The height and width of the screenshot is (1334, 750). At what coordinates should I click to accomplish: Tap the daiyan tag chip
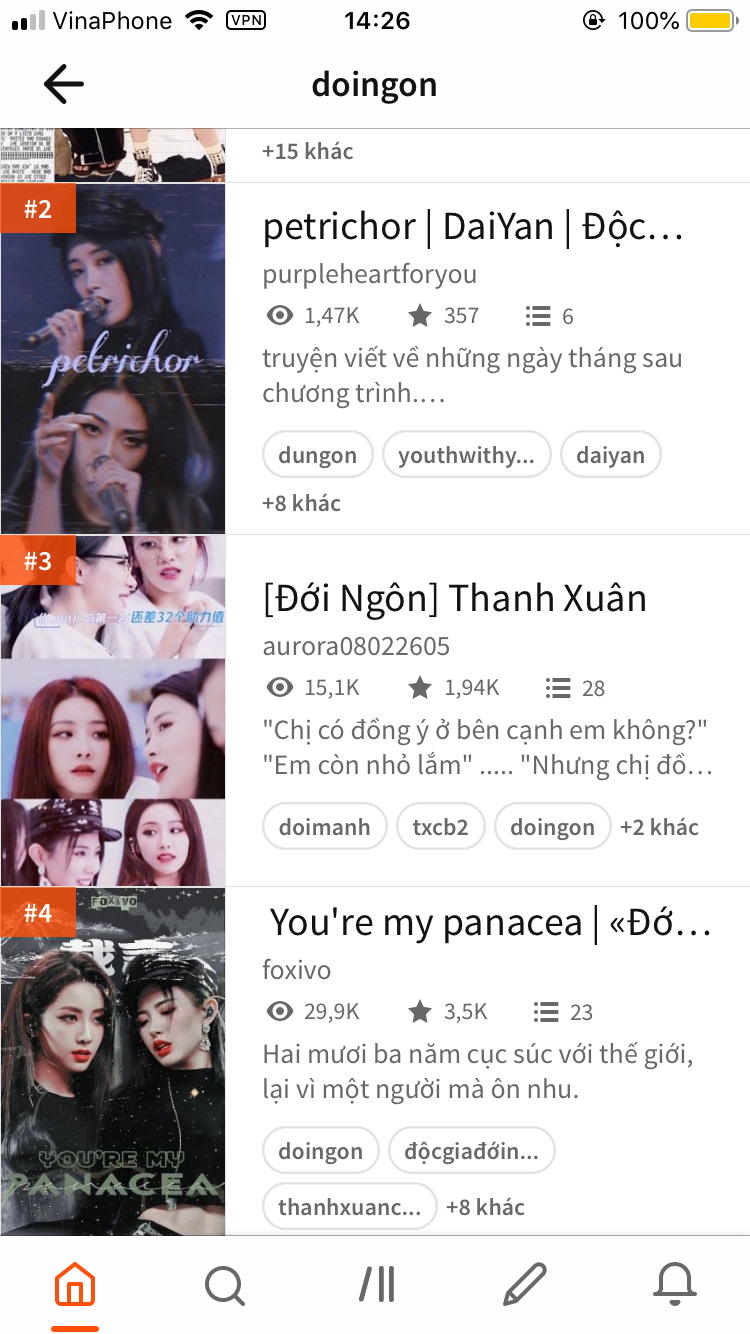(610, 456)
